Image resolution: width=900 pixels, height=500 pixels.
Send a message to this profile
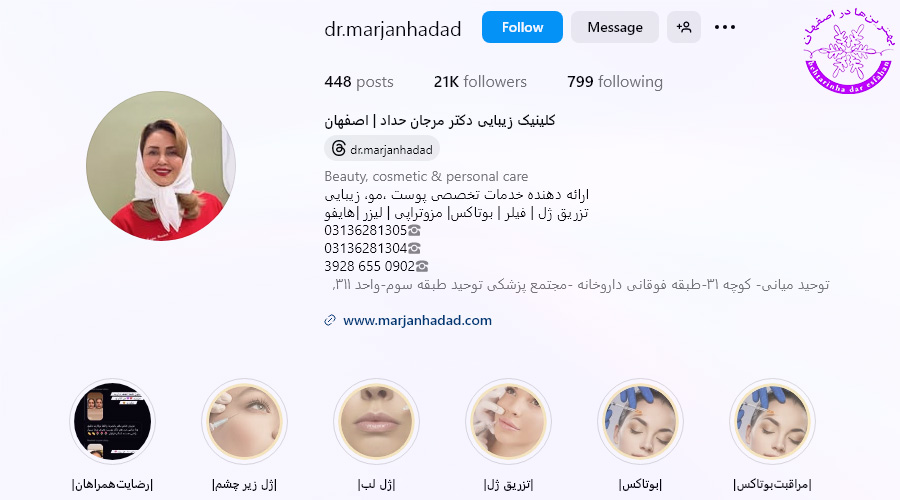coord(614,27)
